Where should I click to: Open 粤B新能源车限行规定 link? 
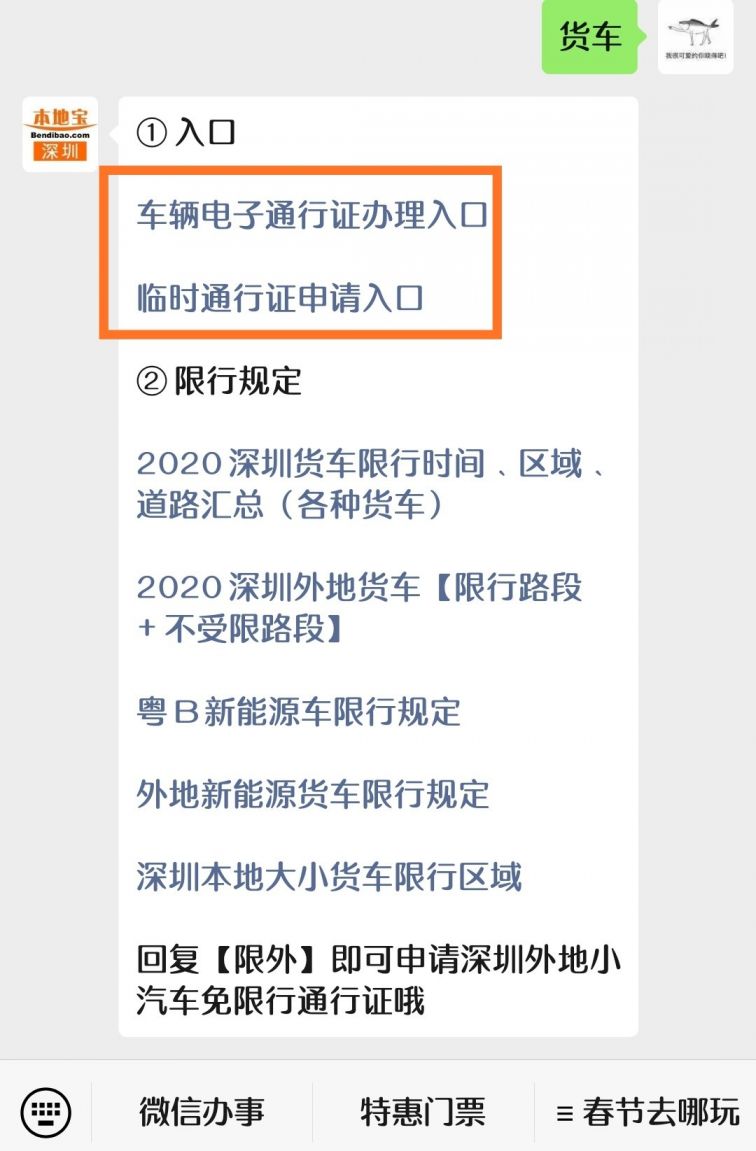(298, 712)
